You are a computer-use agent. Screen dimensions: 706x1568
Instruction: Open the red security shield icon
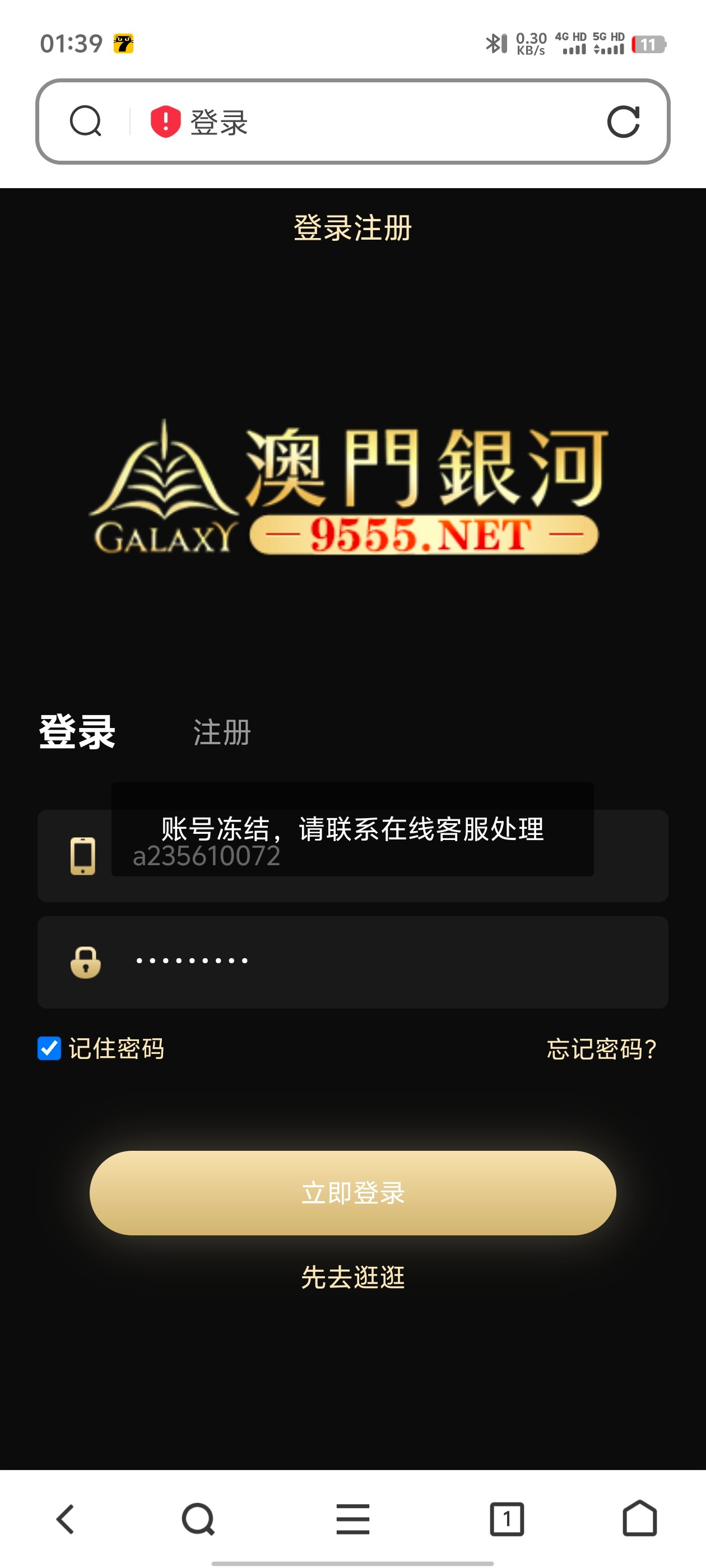coord(165,121)
